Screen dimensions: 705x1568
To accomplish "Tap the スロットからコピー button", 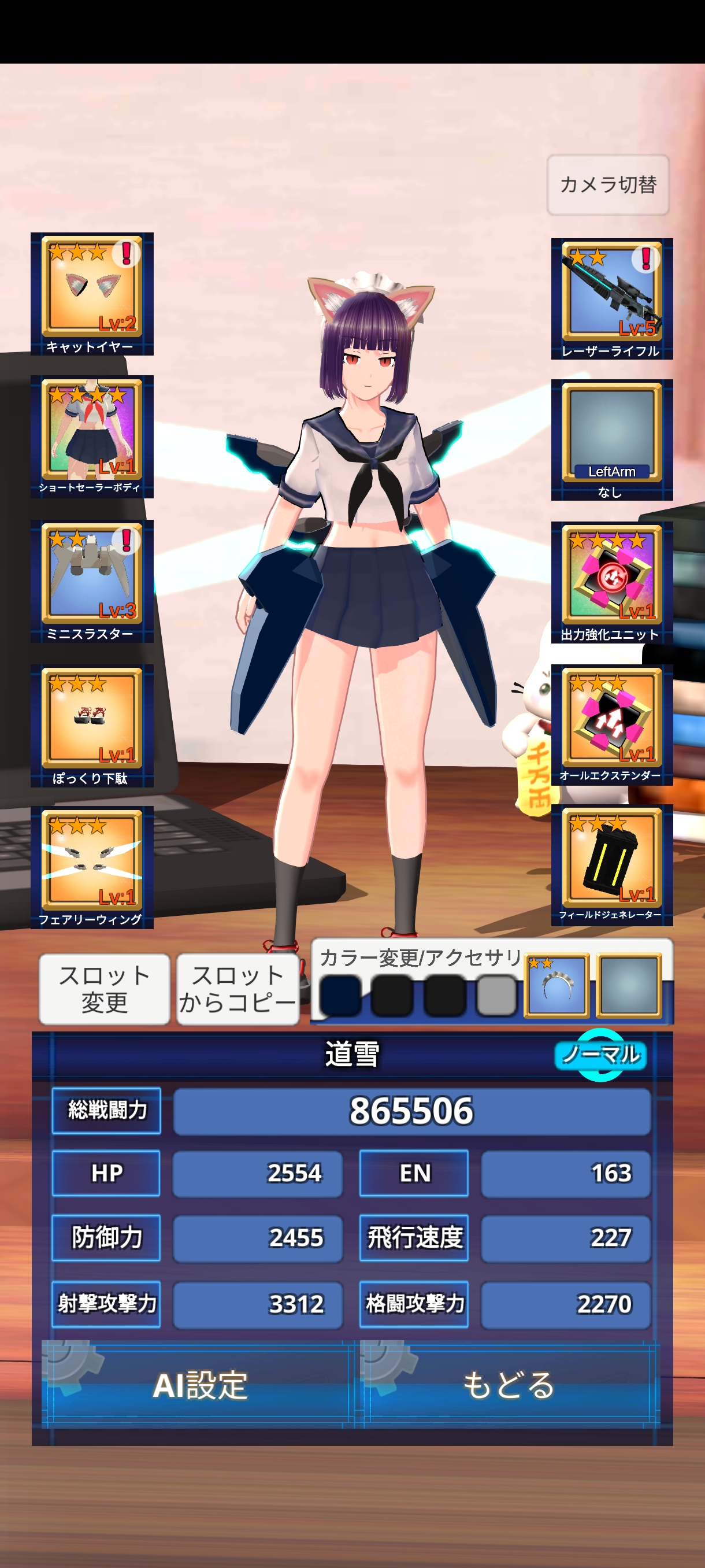I will point(238,989).
